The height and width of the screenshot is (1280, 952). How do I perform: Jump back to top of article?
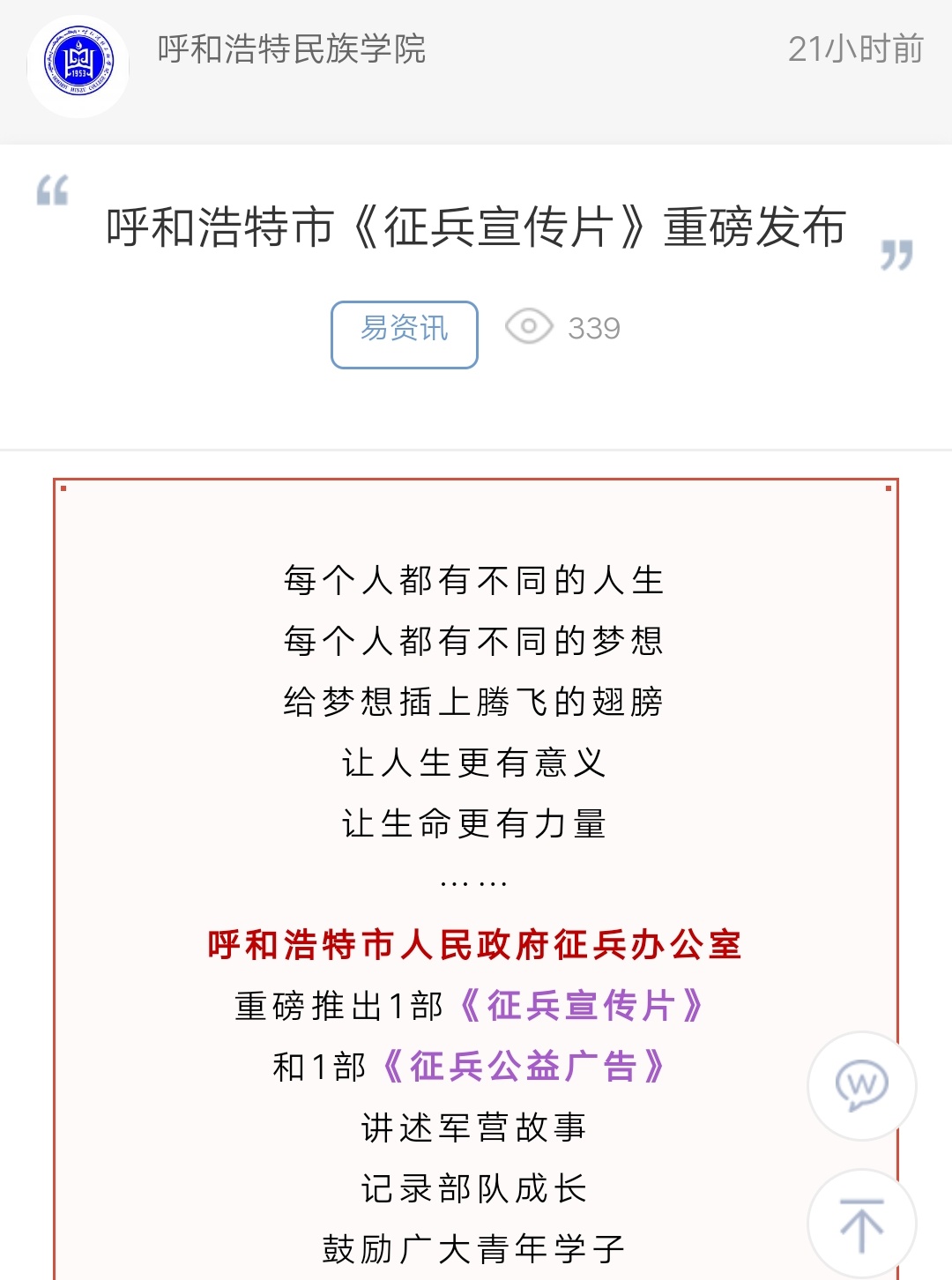[861, 1224]
